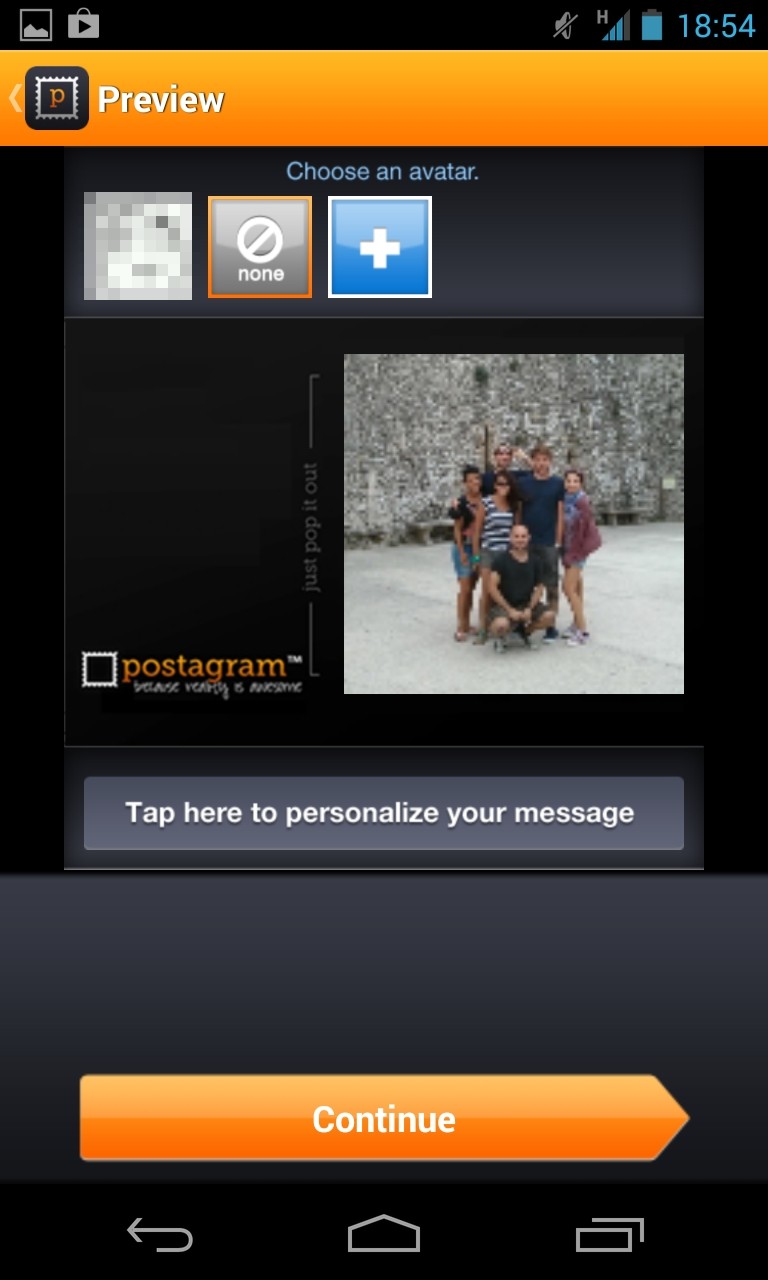Continue to the next step

click(x=383, y=1118)
